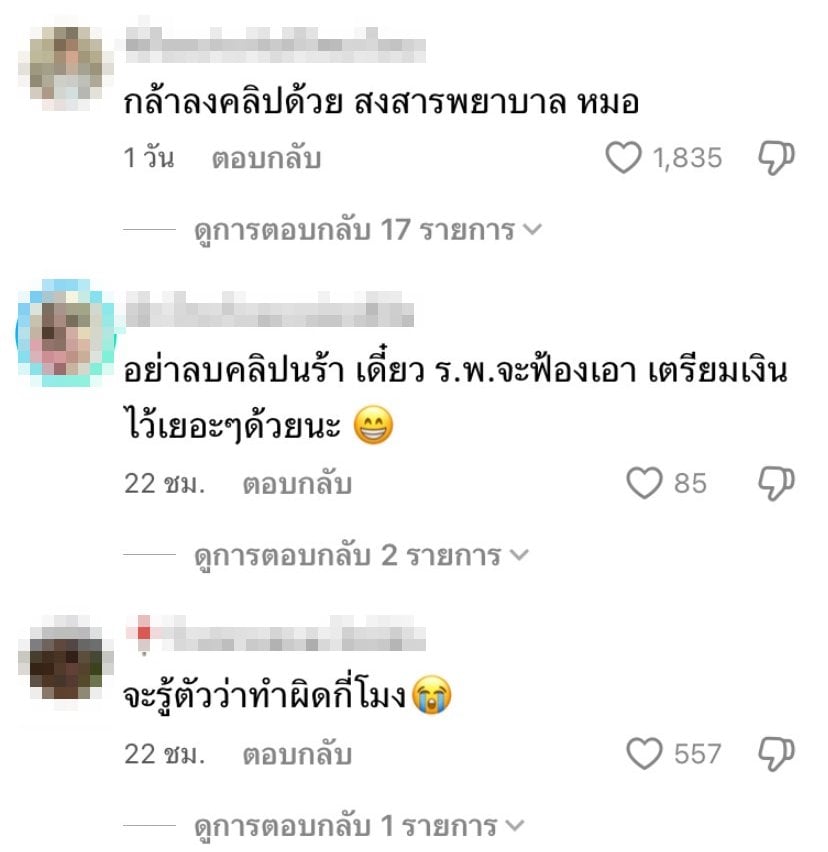Like the comment with 85 likes
This screenshot has height=852, width=828.
pos(644,484)
